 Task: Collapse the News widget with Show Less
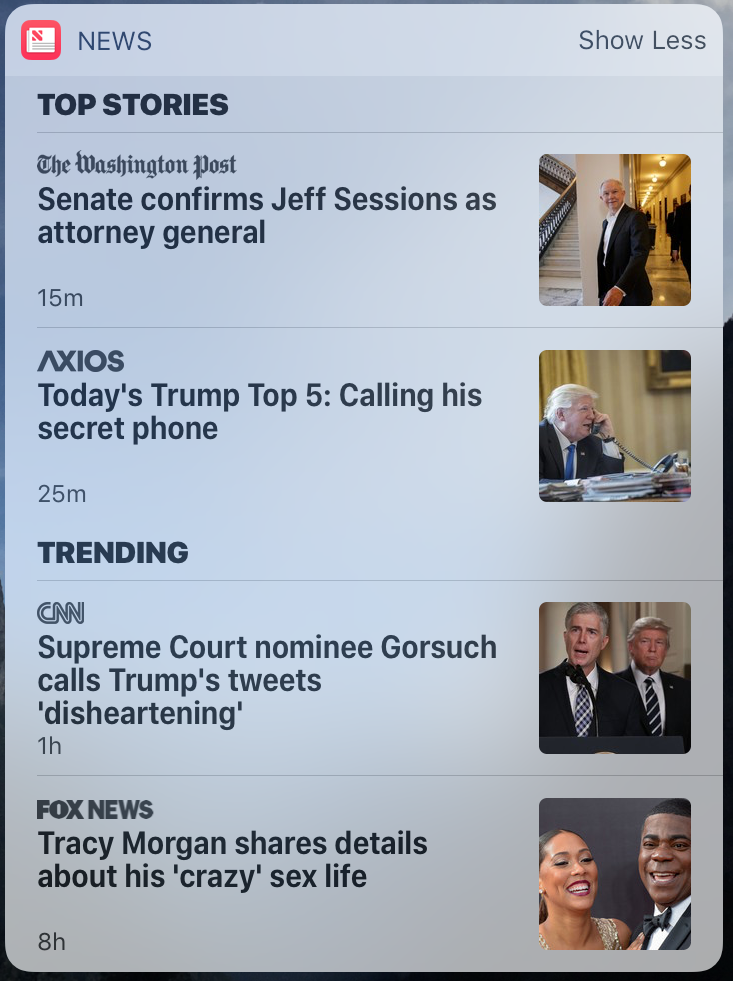[642, 41]
